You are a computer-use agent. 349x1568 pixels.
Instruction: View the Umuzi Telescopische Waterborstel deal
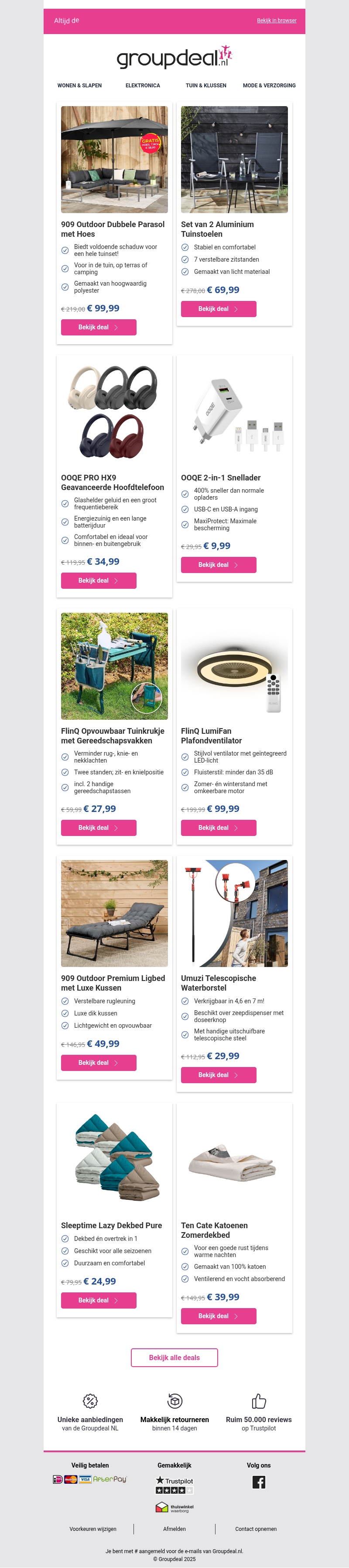[x=218, y=1075]
